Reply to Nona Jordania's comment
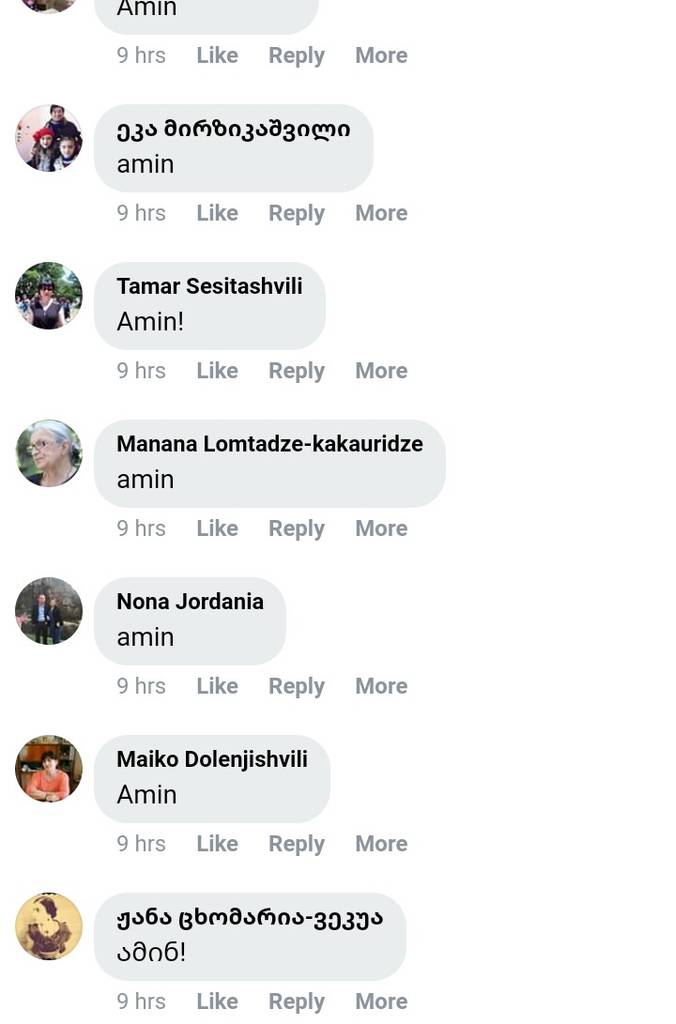The image size is (676, 1024). [296, 687]
